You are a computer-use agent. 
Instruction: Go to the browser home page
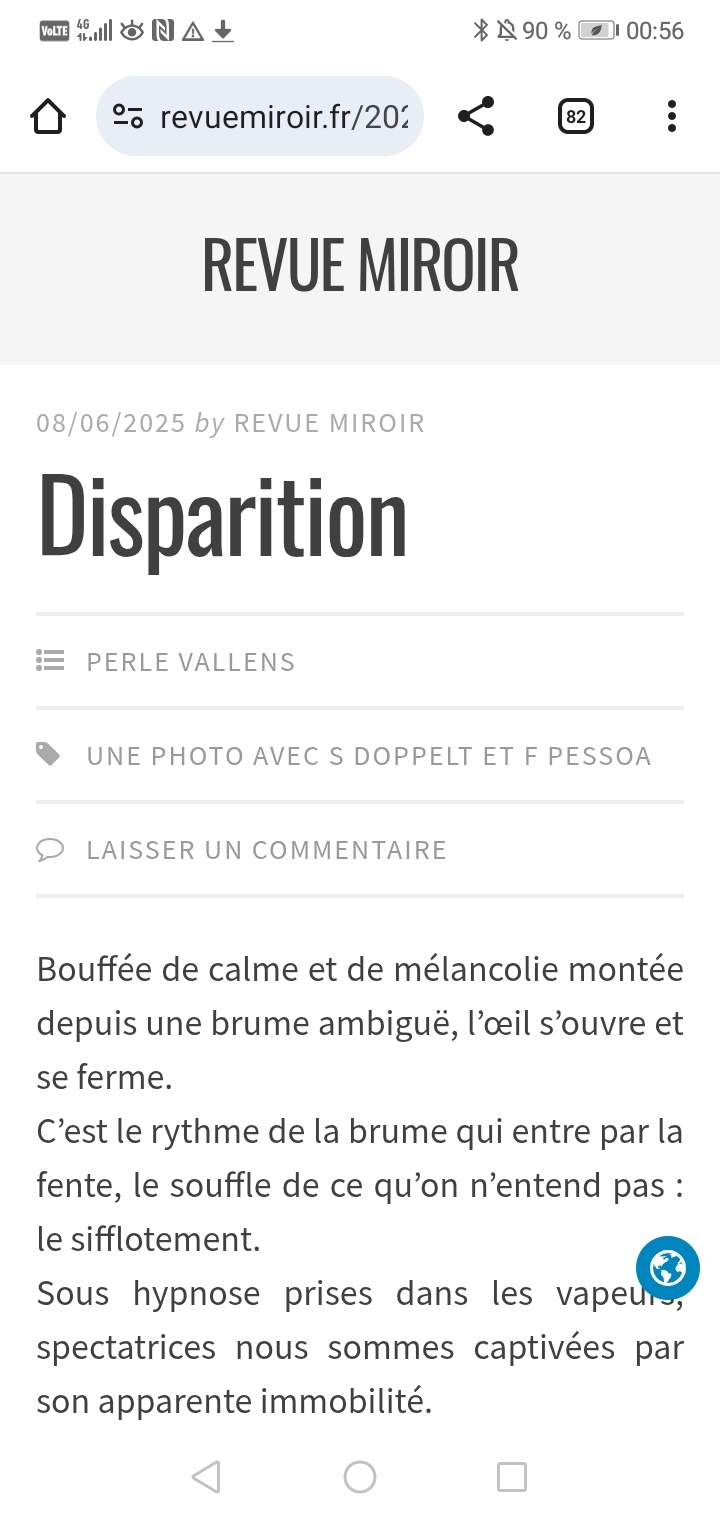(x=48, y=117)
